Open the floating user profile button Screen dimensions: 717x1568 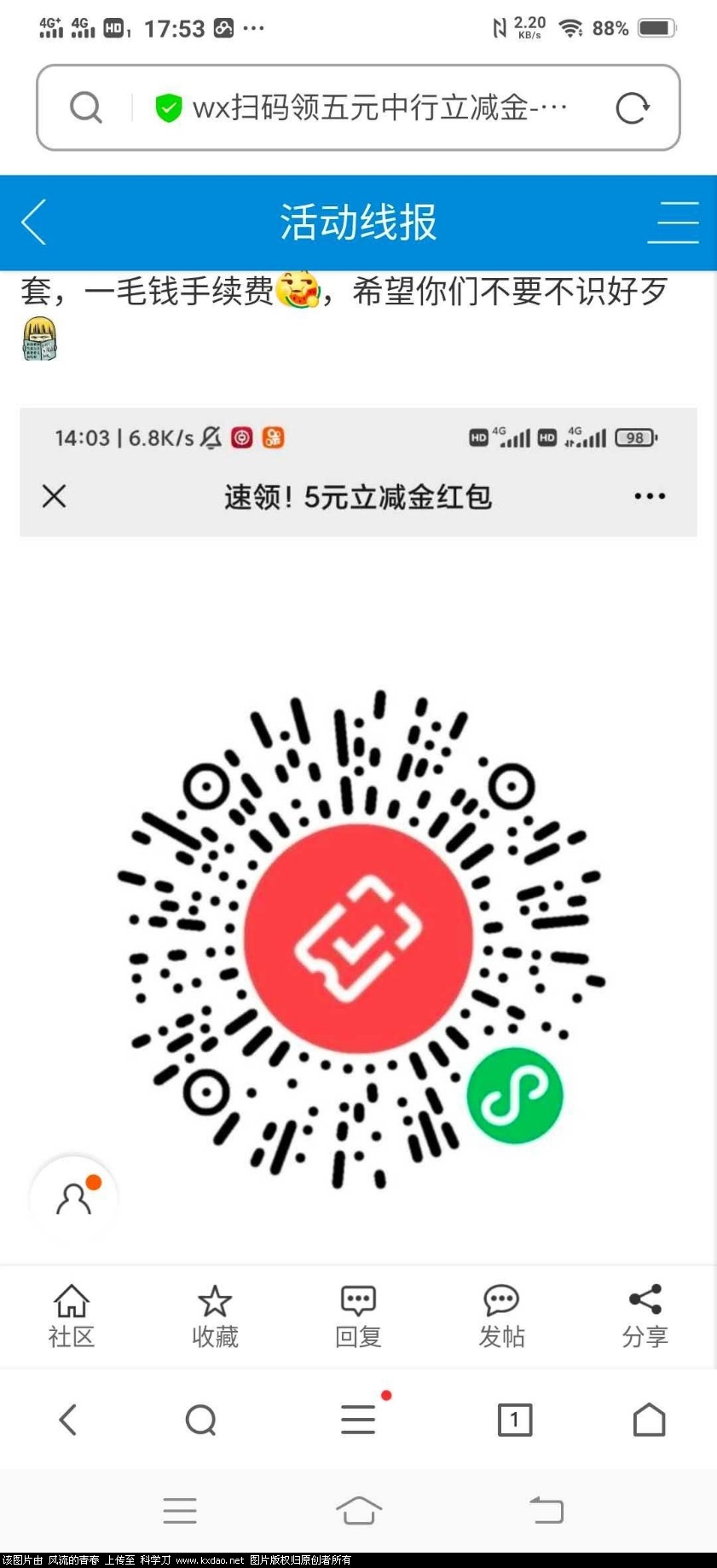point(73,1198)
